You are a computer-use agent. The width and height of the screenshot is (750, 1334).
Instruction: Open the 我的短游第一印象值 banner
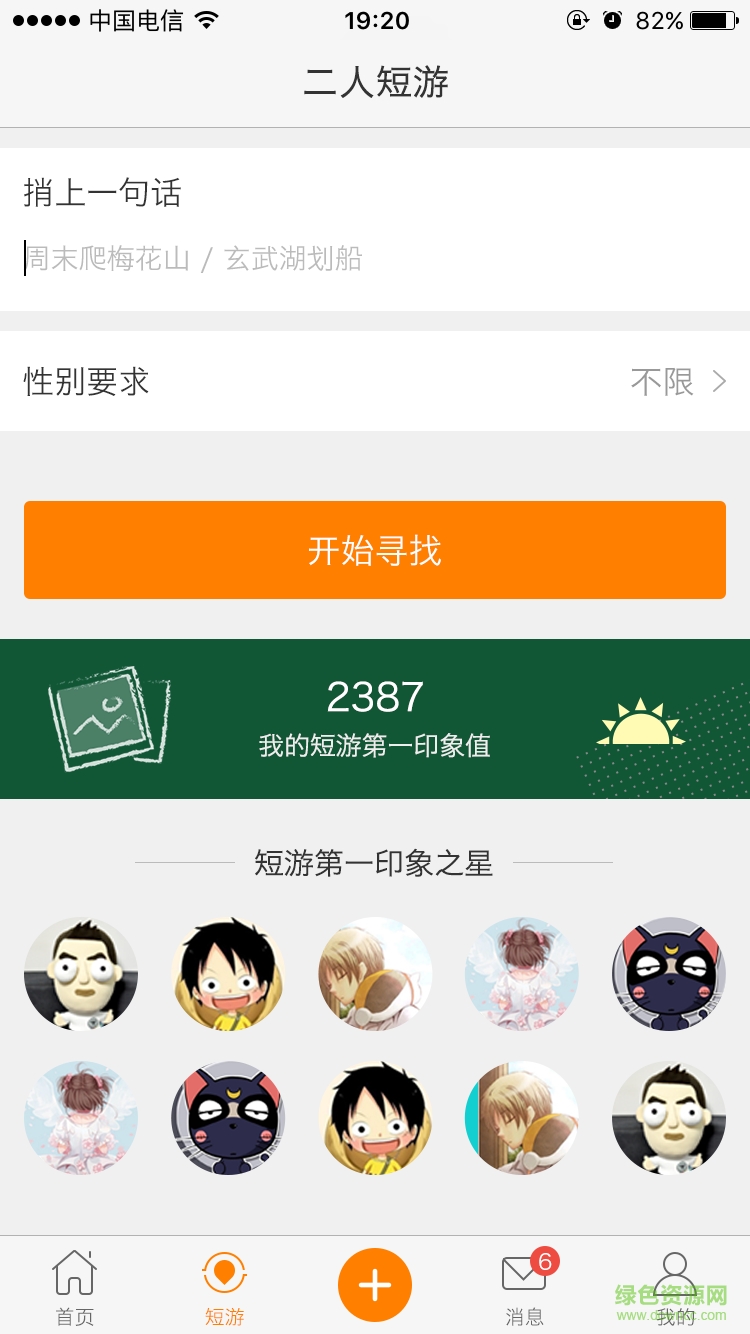pyautogui.click(x=375, y=718)
